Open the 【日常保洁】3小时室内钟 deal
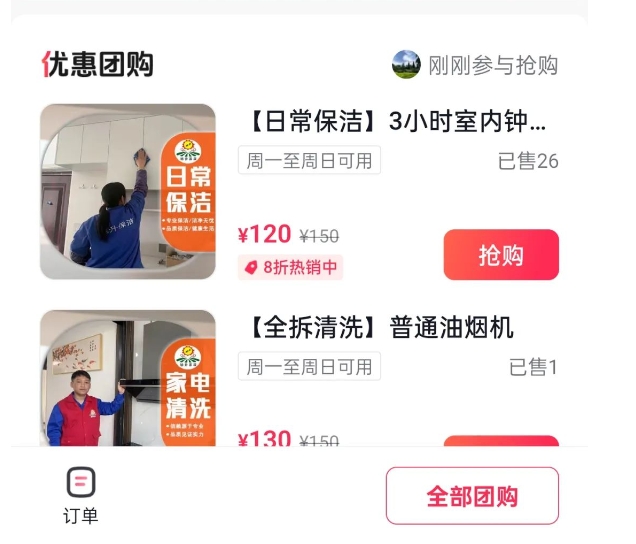 [x=397, y=123]
